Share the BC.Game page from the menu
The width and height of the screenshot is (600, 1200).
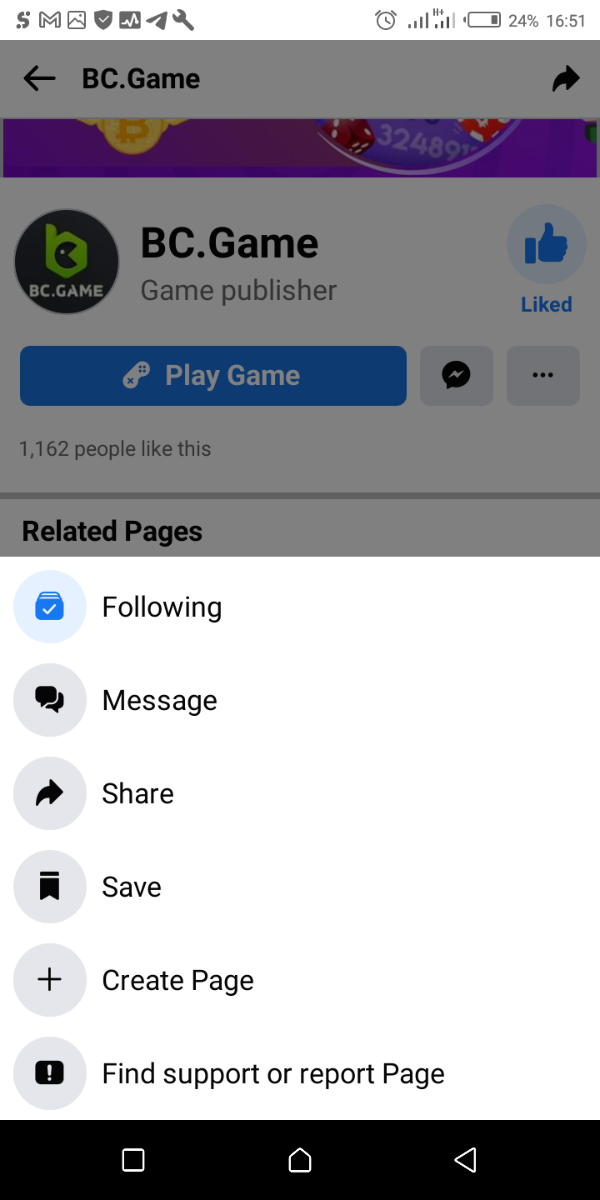point(137,794)
